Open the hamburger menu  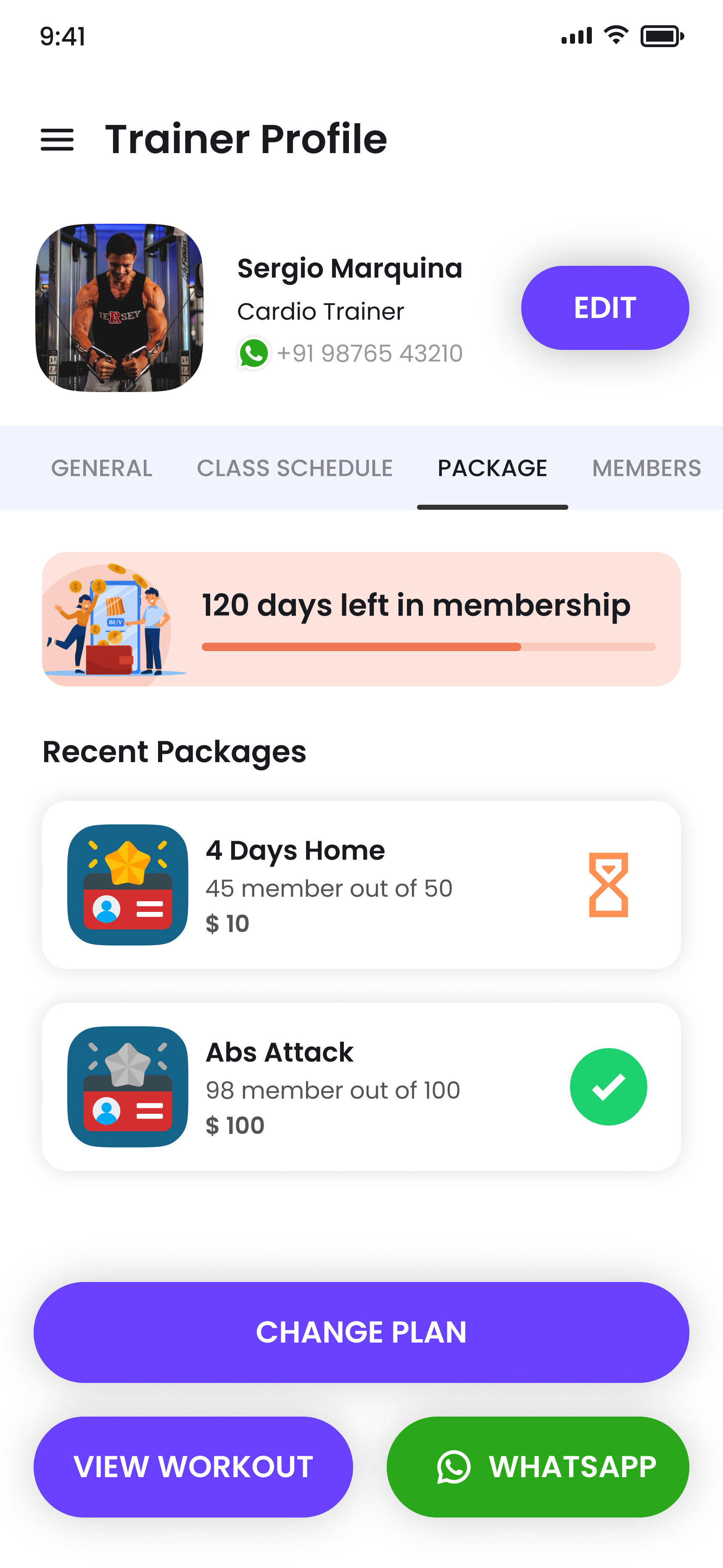57,139
